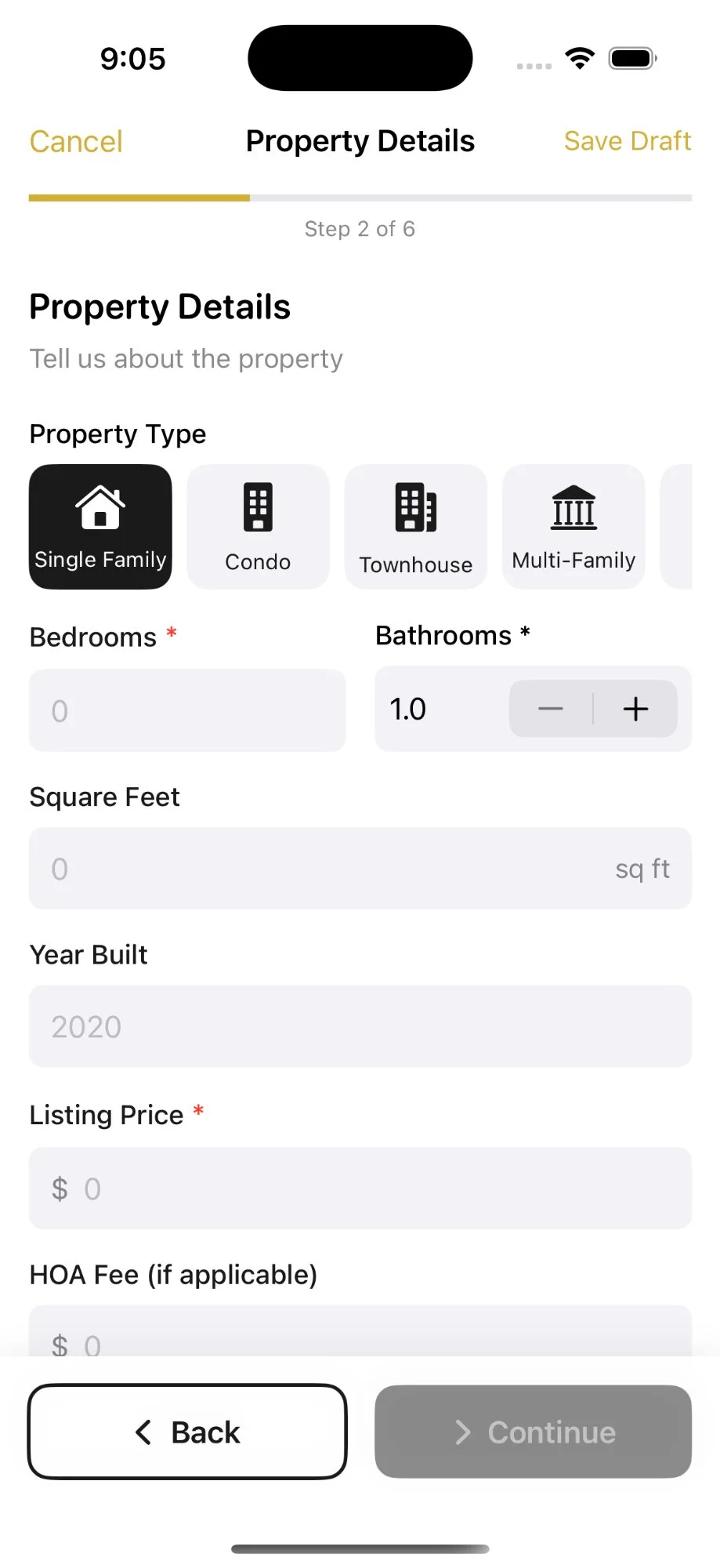Select the Multi-Family building icon
This screenshot has width=720, height=1568.
pyautogui.click(x=573, y=508)
